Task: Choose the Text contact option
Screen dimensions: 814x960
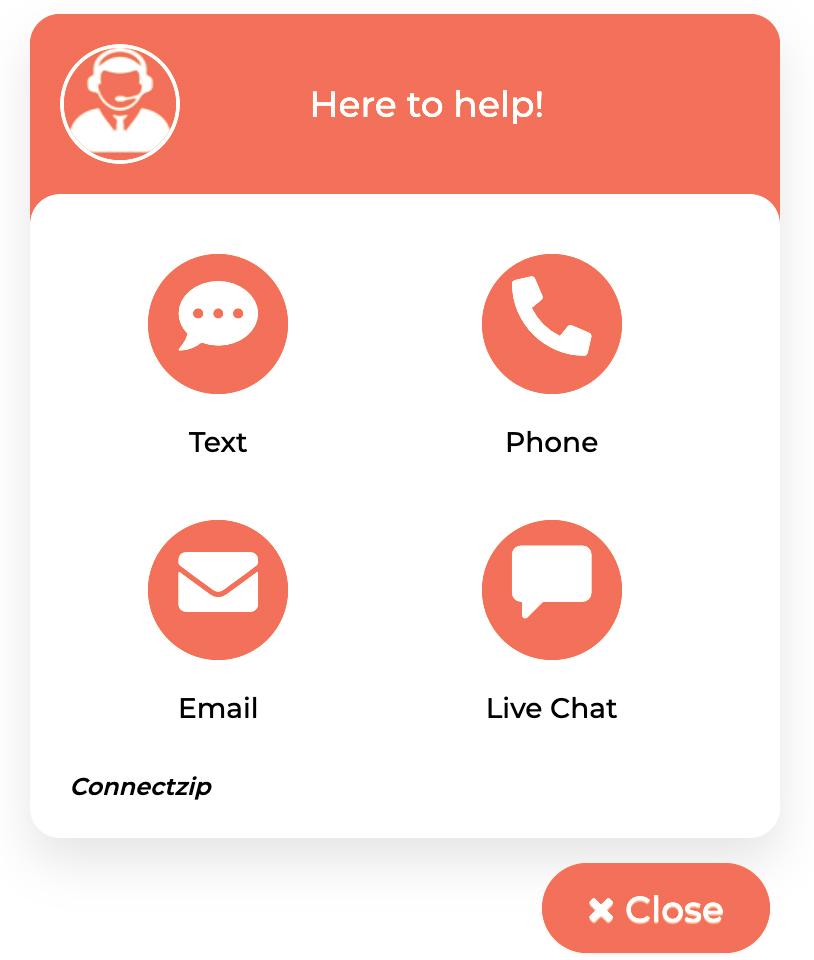Action: tap(218, 324)
